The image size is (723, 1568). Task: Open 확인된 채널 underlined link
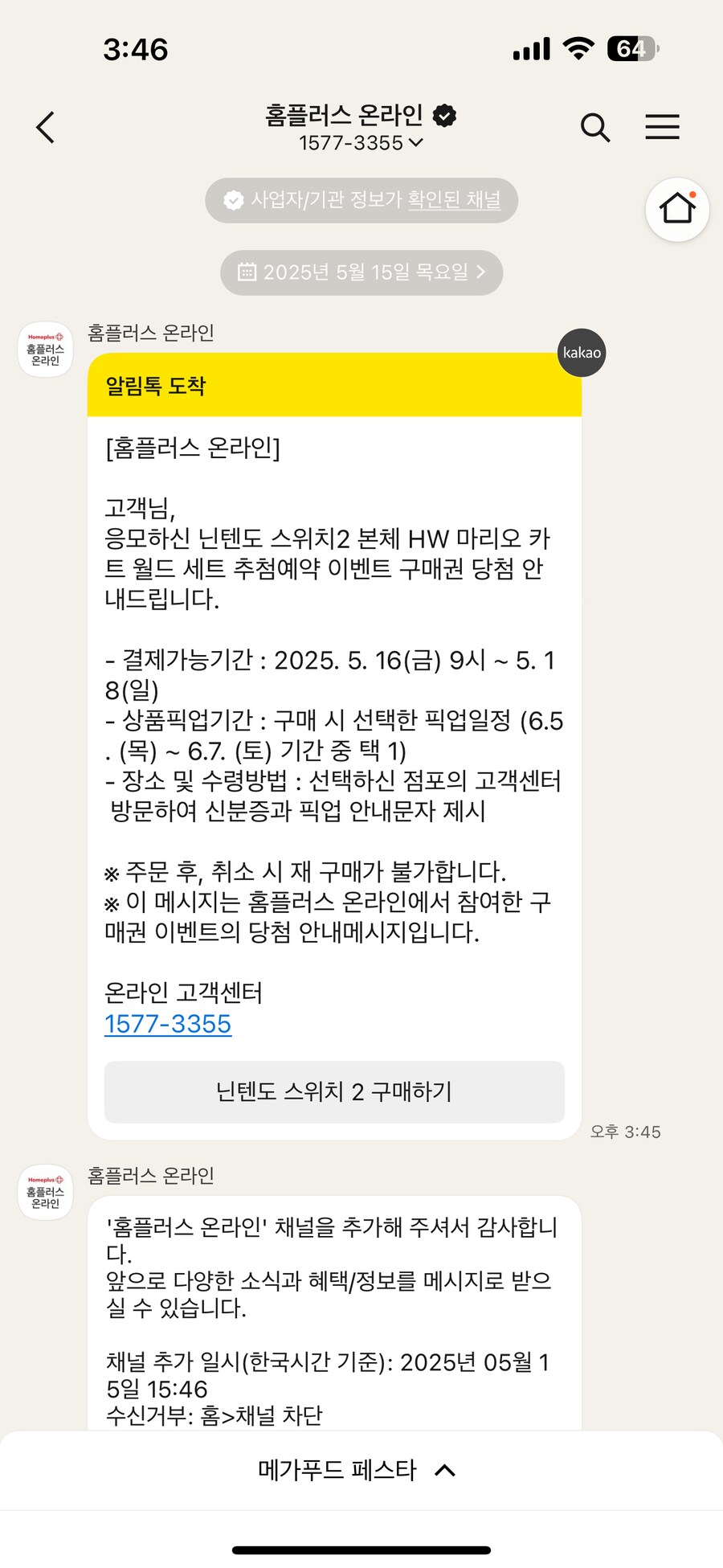pyautogui.click(x=455, y=200)
